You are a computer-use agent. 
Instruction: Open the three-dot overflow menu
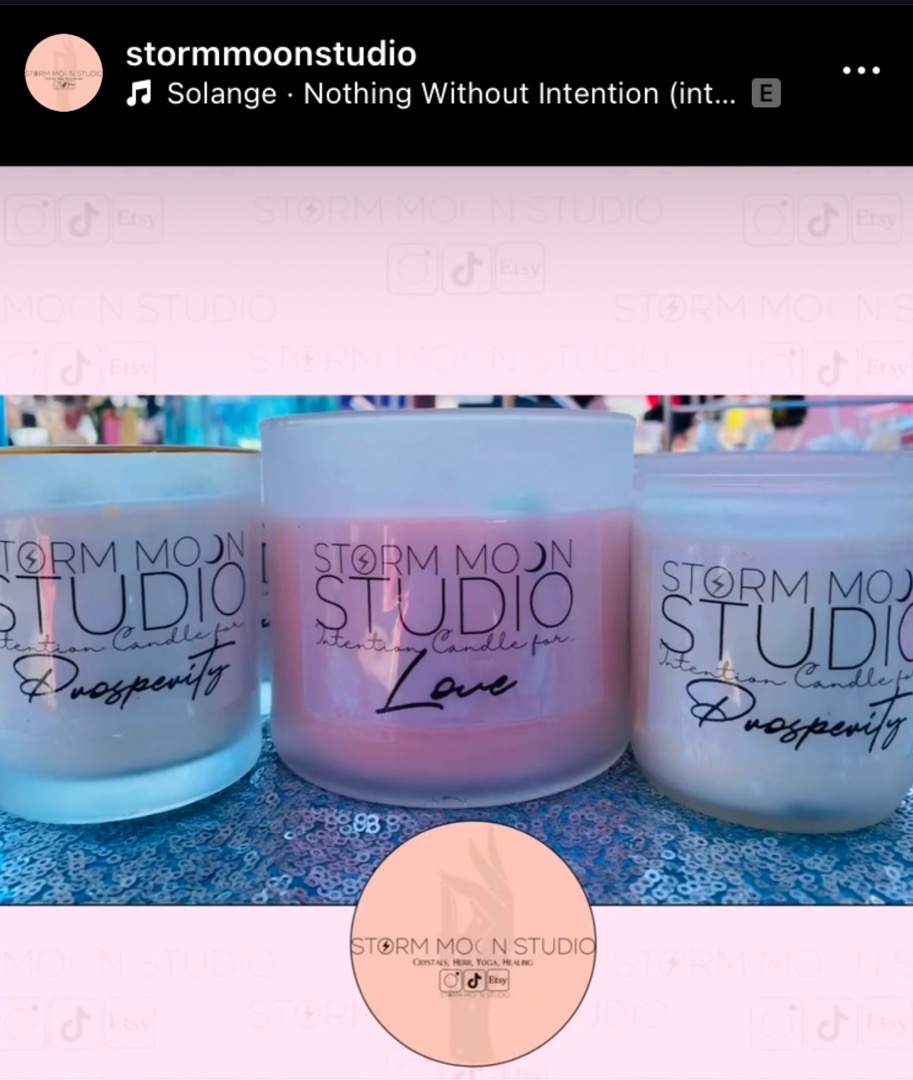click(x=859, y=71)
